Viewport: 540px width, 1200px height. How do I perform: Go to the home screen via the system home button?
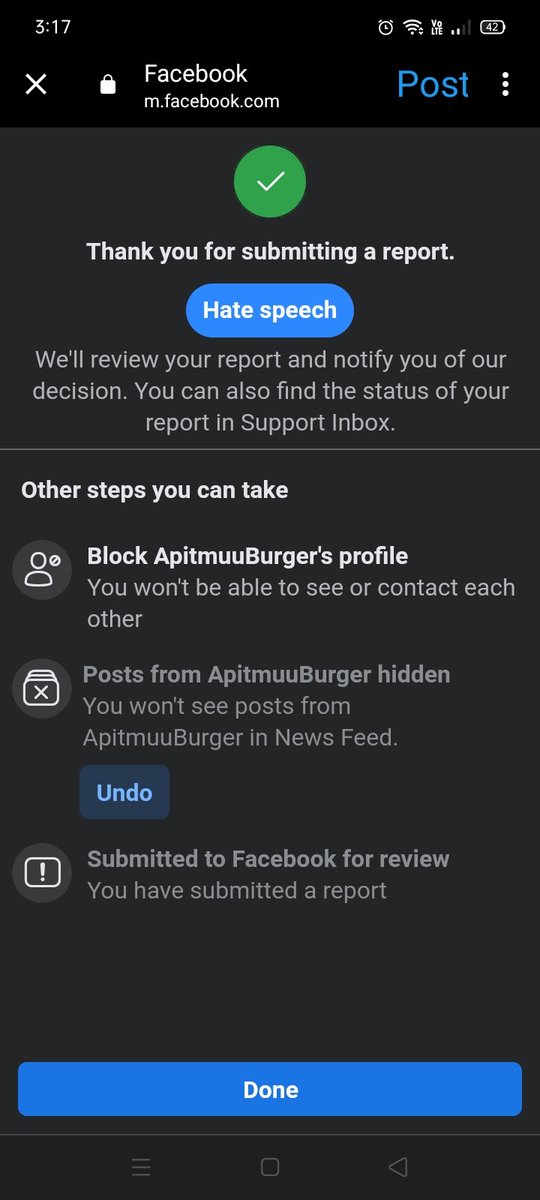tap(269, 1166)
